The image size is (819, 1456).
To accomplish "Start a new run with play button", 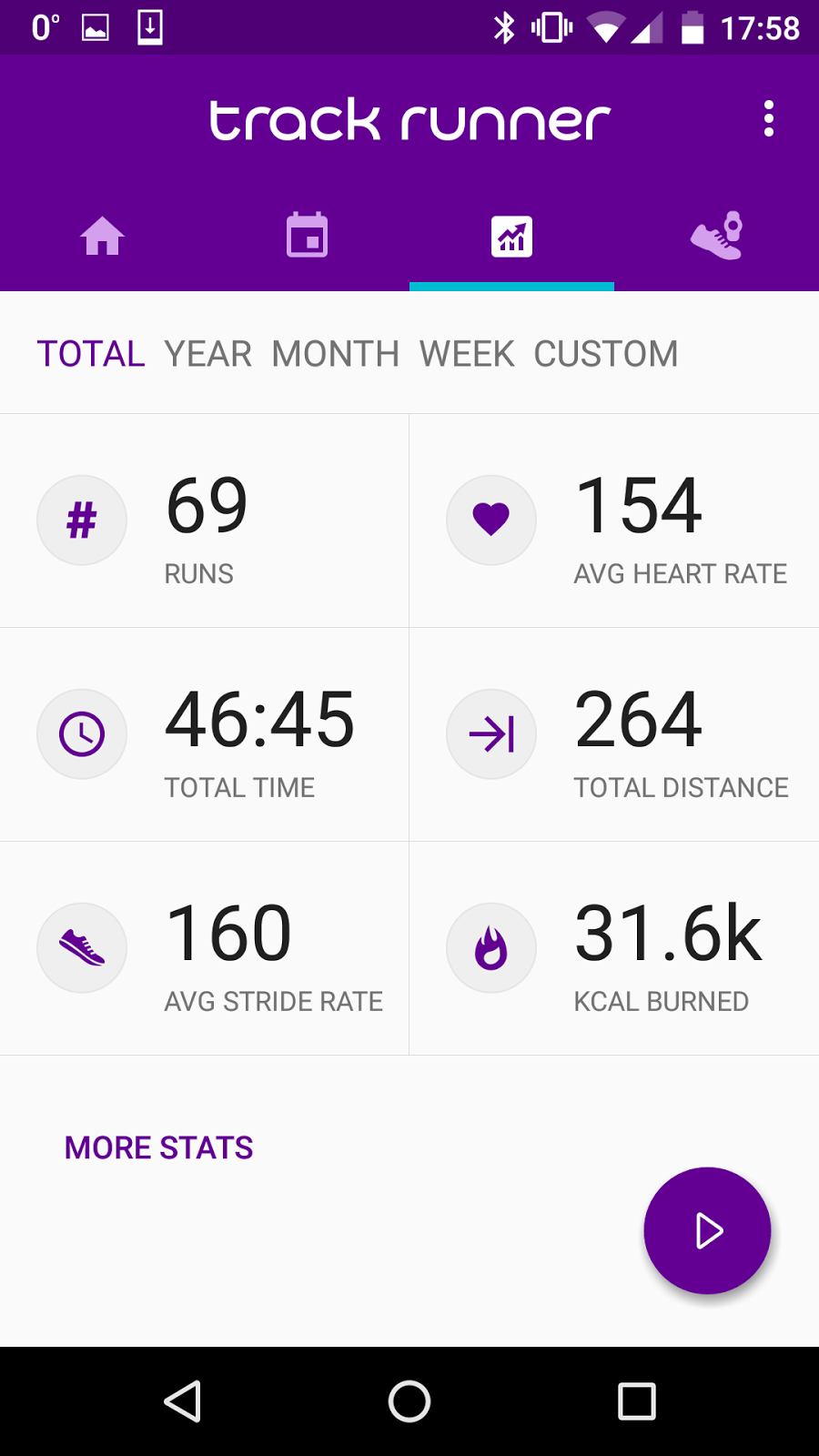I will click(707, 1230).
